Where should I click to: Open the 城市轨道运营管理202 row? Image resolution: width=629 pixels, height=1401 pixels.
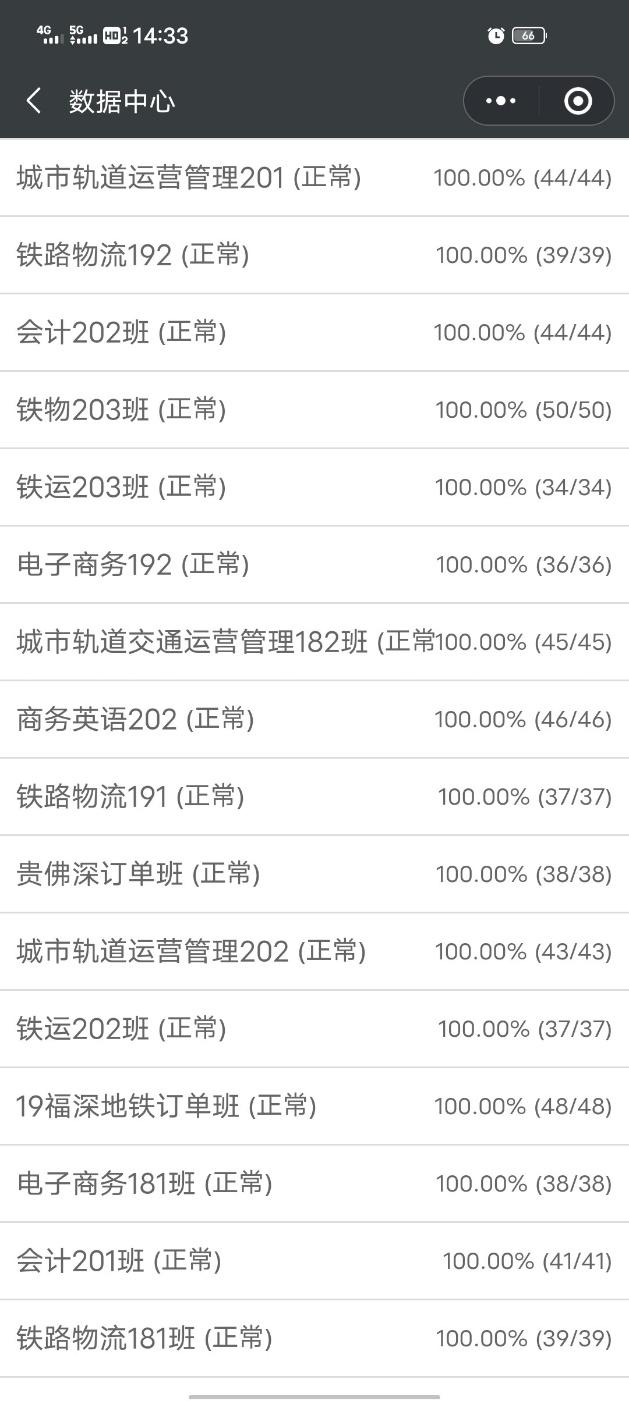pyautogui.click(x=314, y=951)
